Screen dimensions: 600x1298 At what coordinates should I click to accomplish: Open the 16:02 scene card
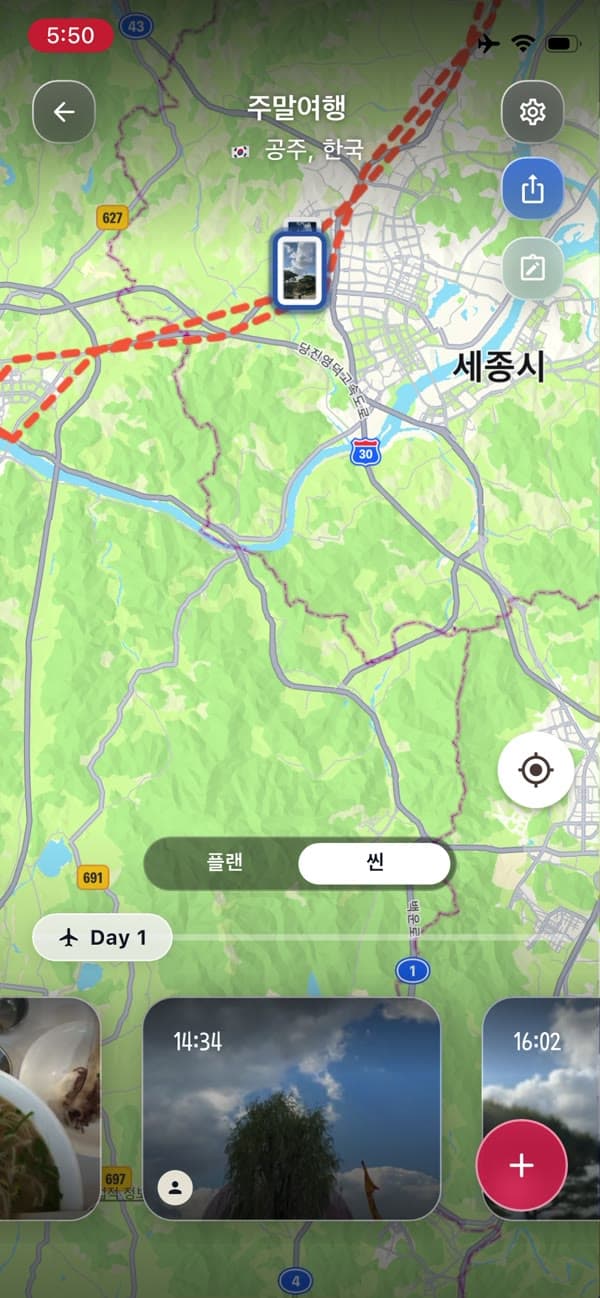[x=541, y=1108]
